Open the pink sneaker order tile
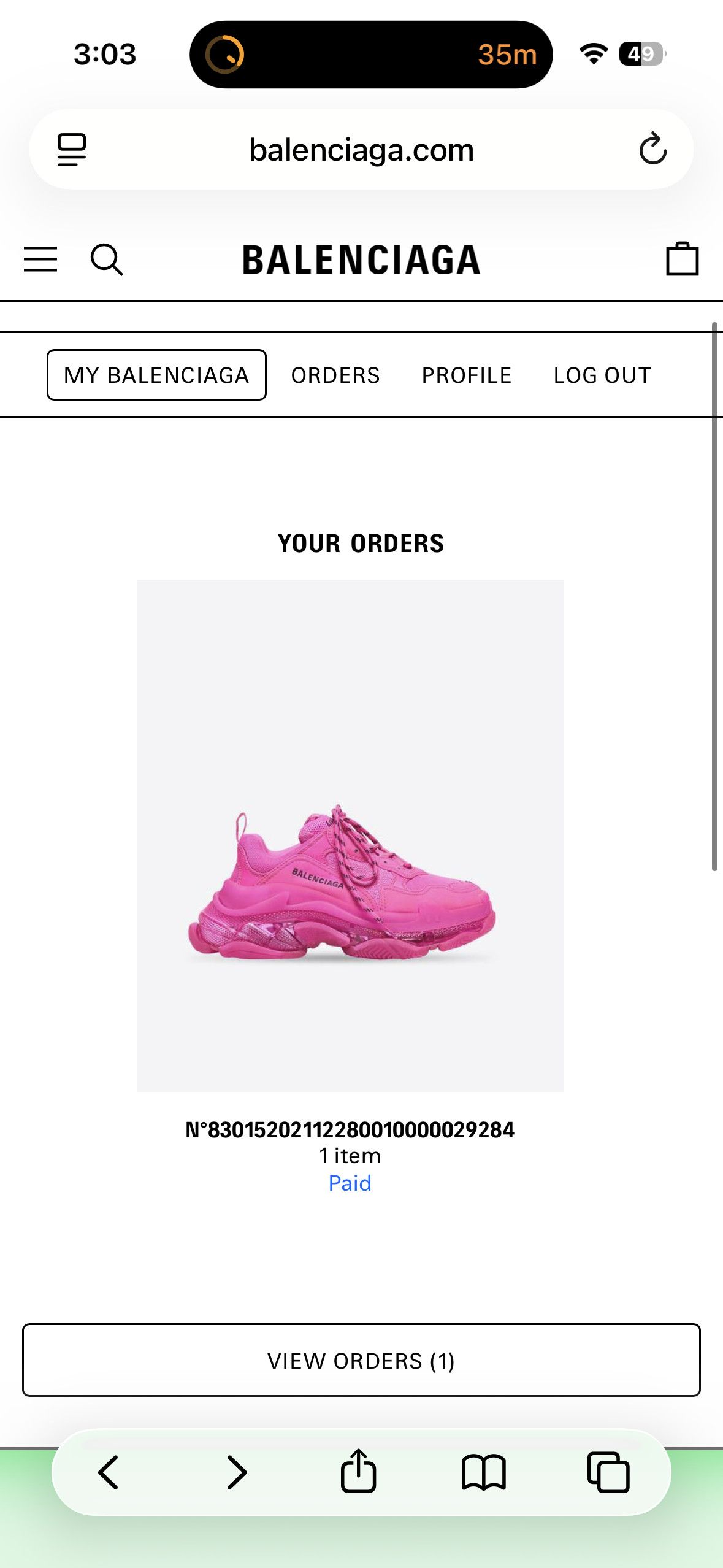Viewport: 723px width, 1568px height. (x=350, y=836)
